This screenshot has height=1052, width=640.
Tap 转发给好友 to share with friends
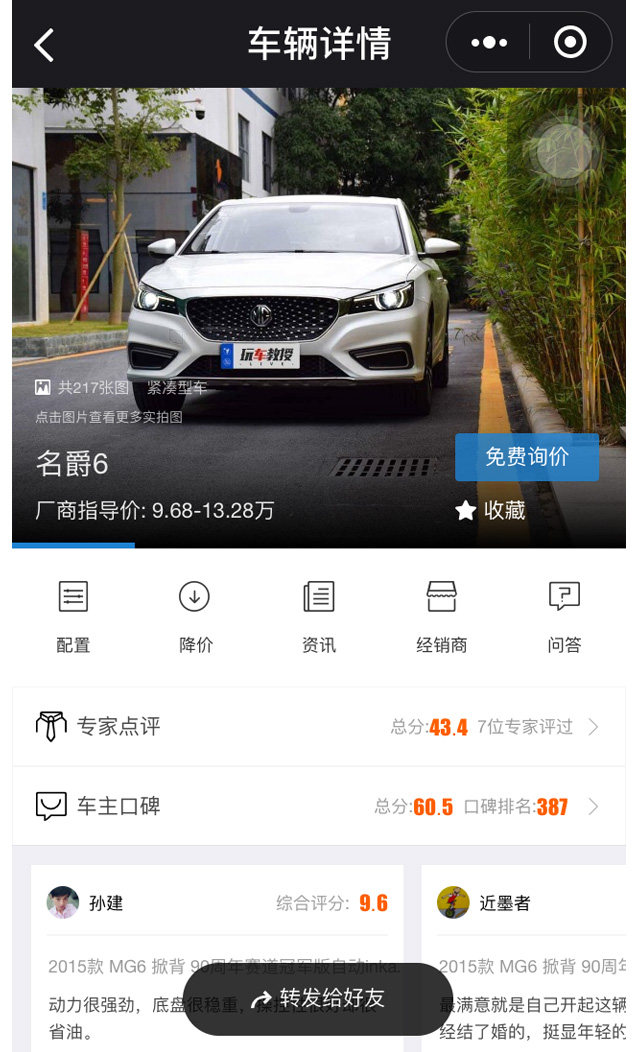[318, 998]
